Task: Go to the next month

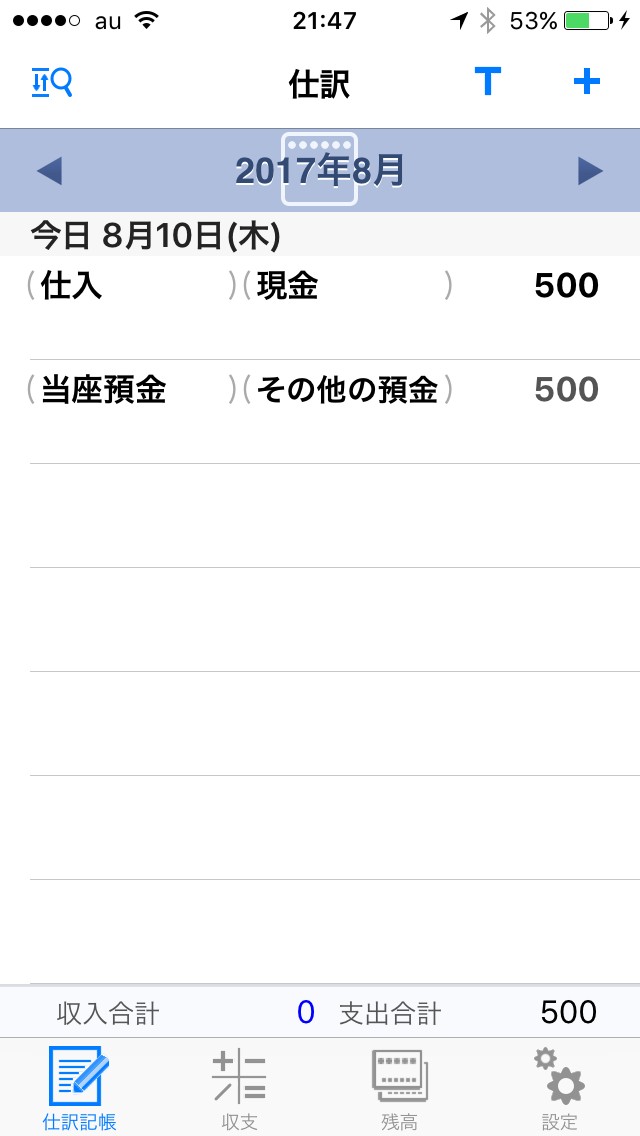Action: pyautogui.click(x=590, y=171)
